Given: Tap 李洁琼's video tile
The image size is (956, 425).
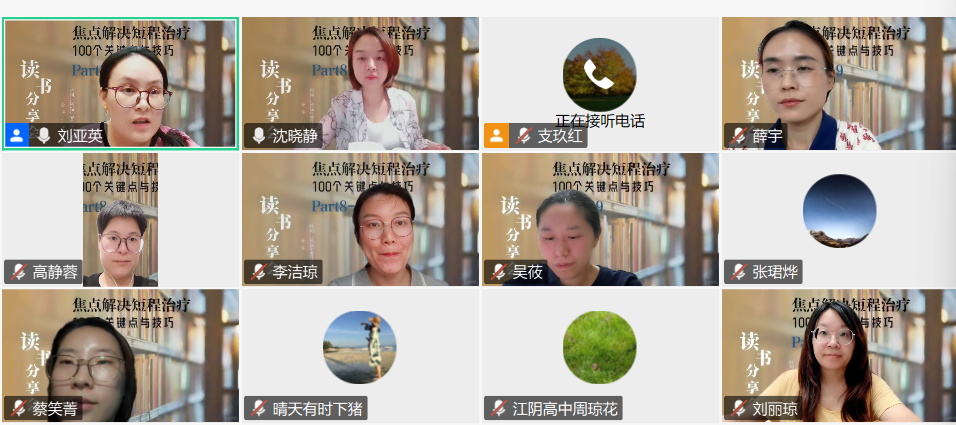Looking at the screenshot, I should tap(360, 219).
